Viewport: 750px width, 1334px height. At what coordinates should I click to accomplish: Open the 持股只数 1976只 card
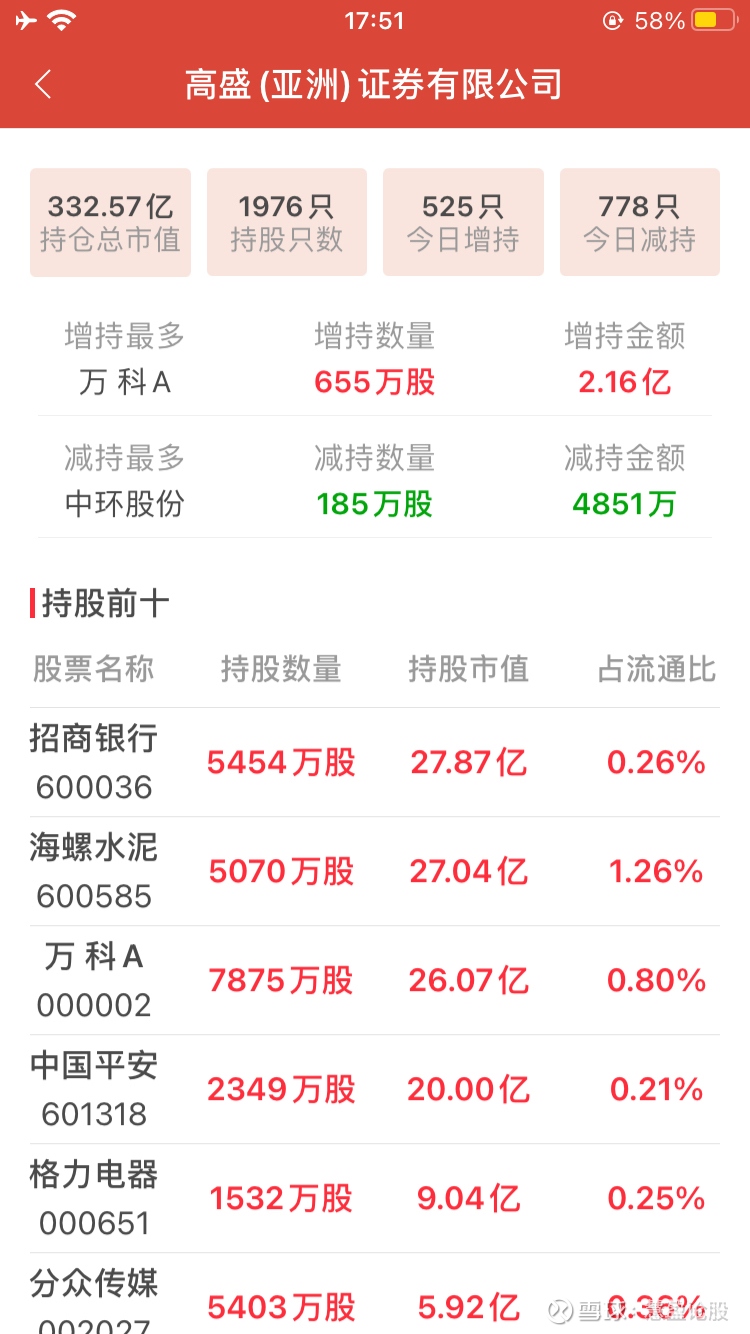[x=287, y=222]
